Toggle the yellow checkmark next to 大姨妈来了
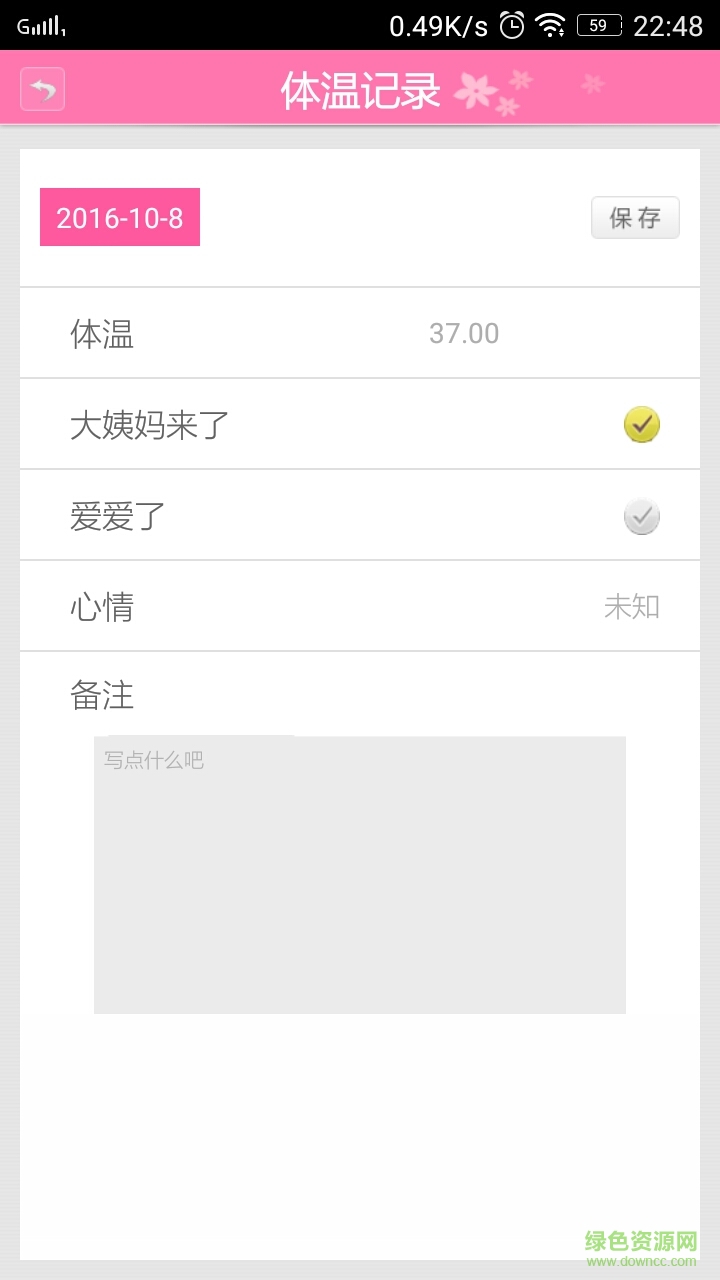This screenshot has height=1280, width=720. tap(641, 424)
